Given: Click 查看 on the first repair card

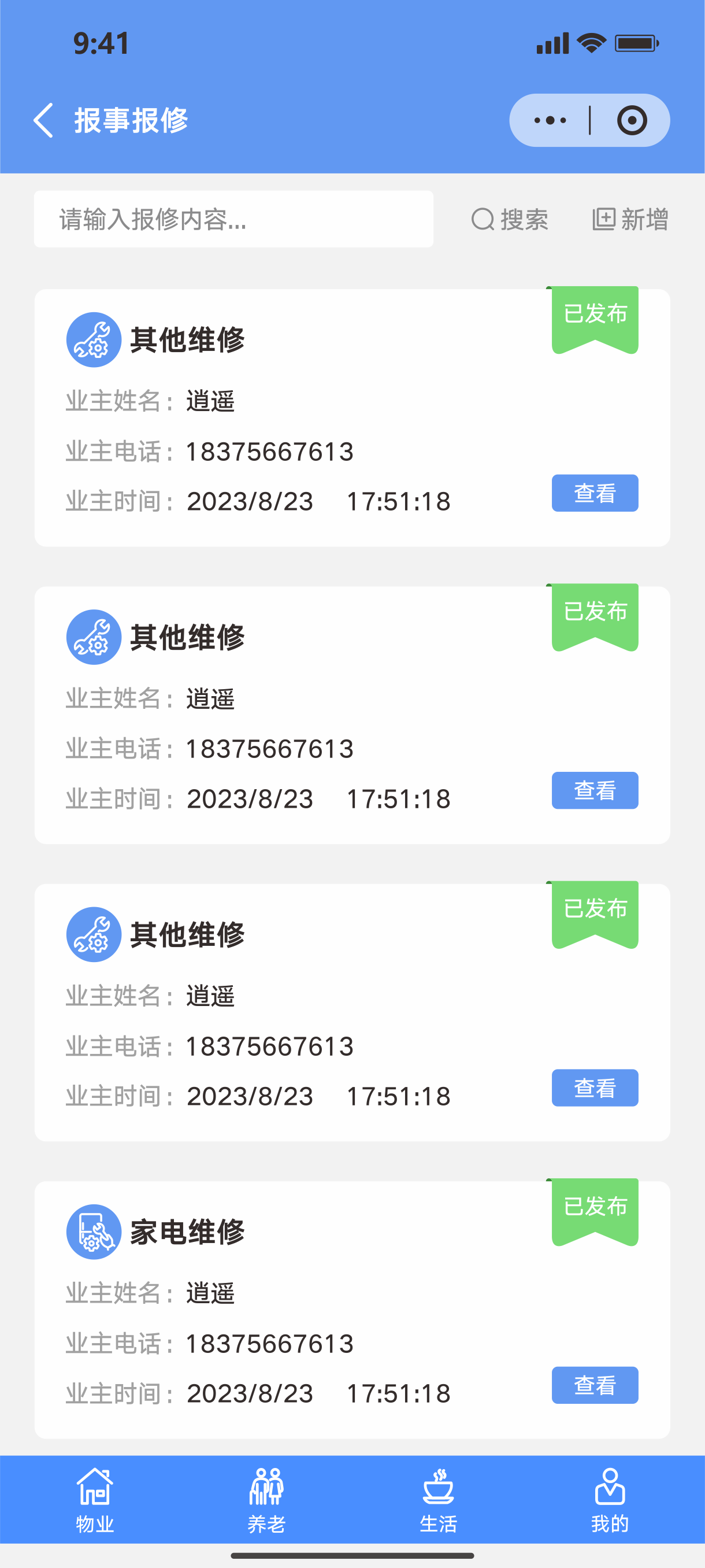Looking at the screenshot, I should 594,493.
